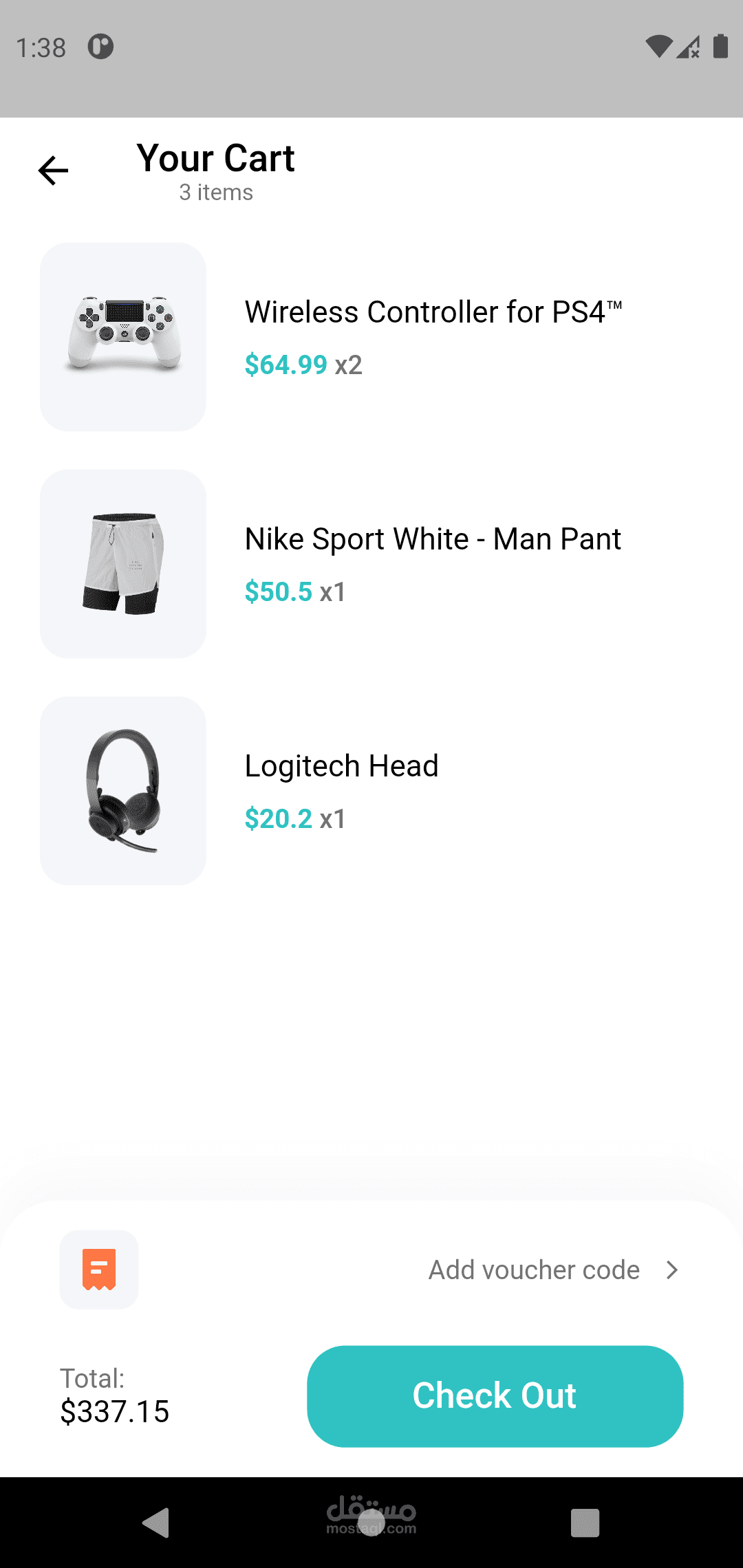Open the Wireless Controller for PS4 item
This screenshot has height=1568, width=743.
click(x=433, y=312)
